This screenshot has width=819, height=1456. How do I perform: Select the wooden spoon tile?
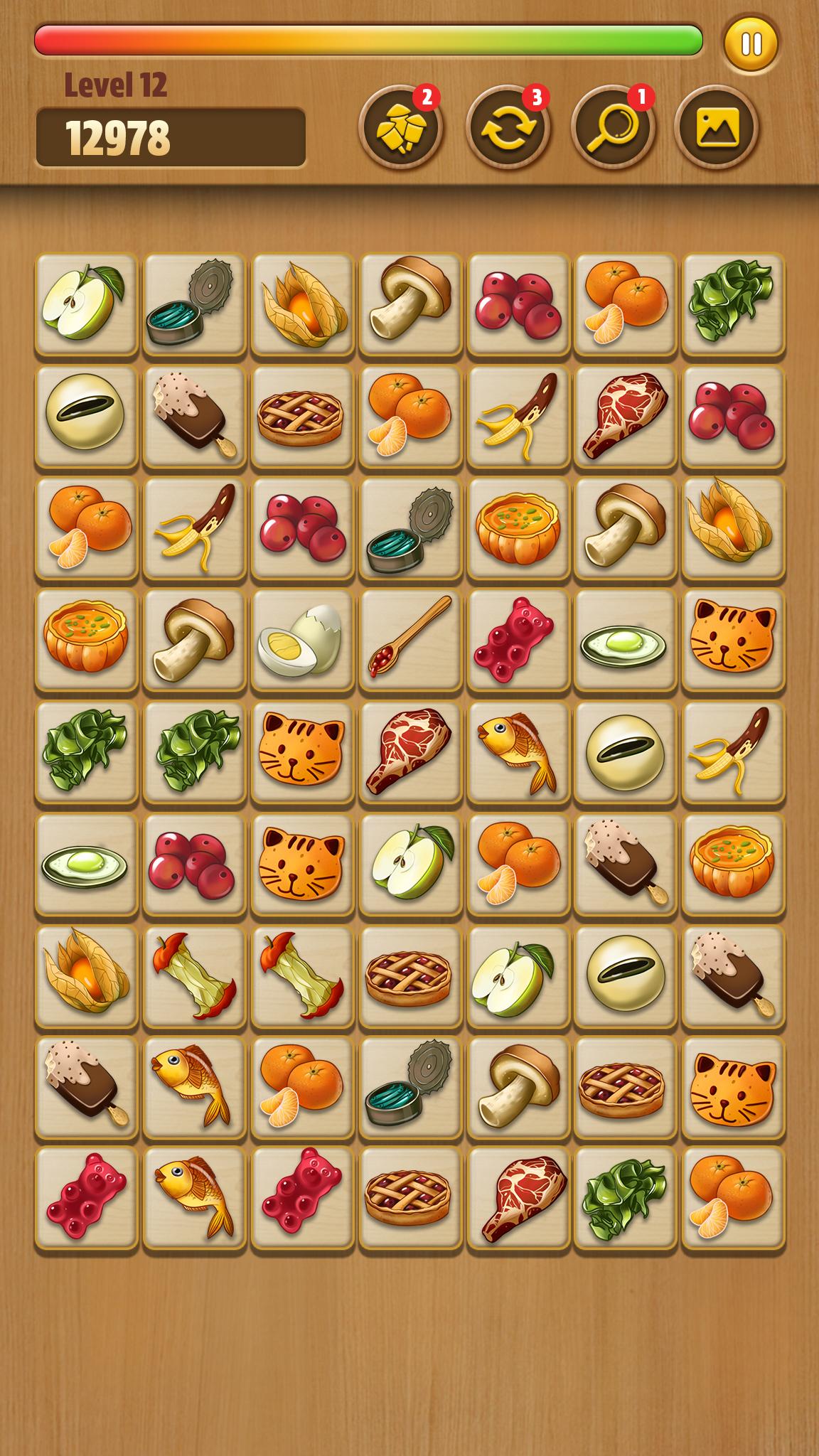pyautogui.click(x=410, y=639)
